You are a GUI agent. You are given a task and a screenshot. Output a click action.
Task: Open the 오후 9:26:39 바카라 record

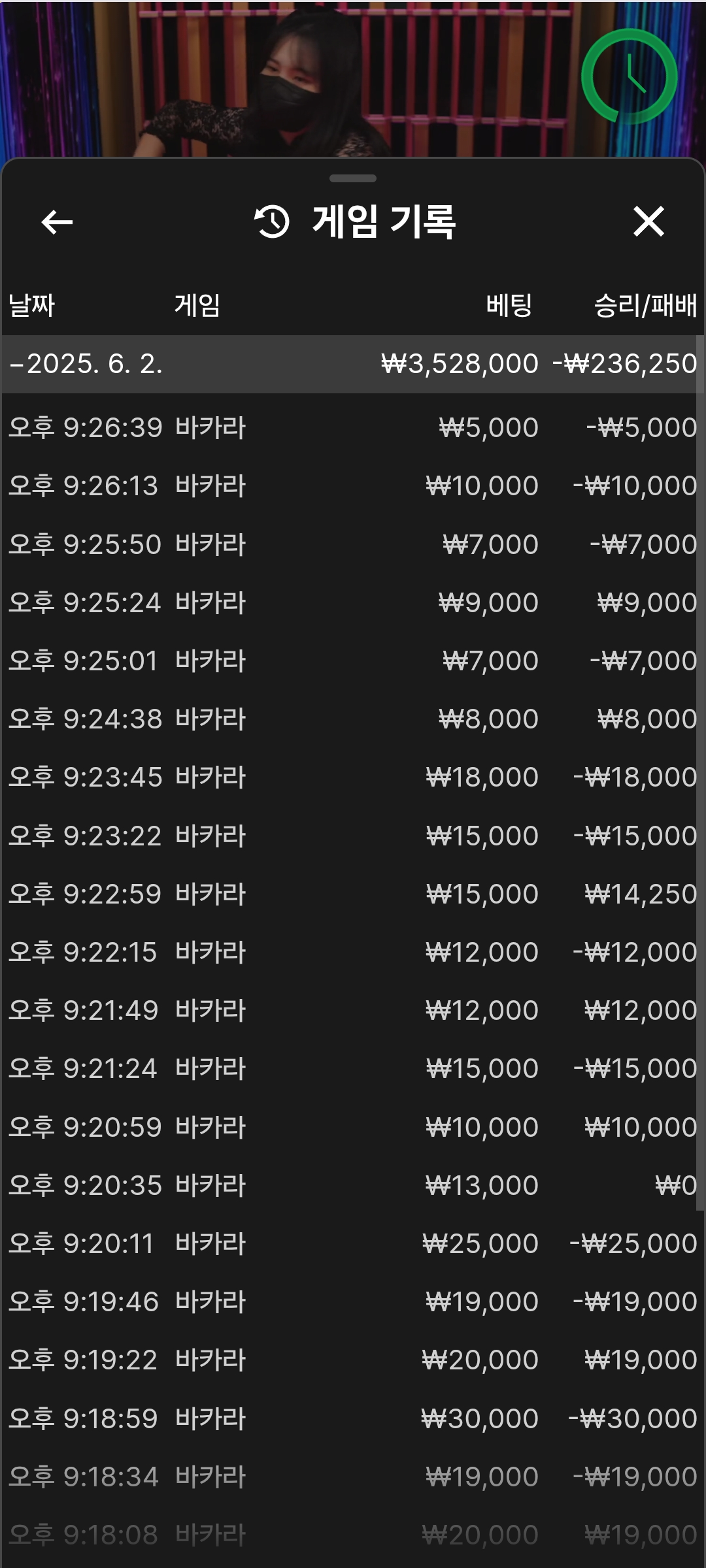[x=350, y=428]
